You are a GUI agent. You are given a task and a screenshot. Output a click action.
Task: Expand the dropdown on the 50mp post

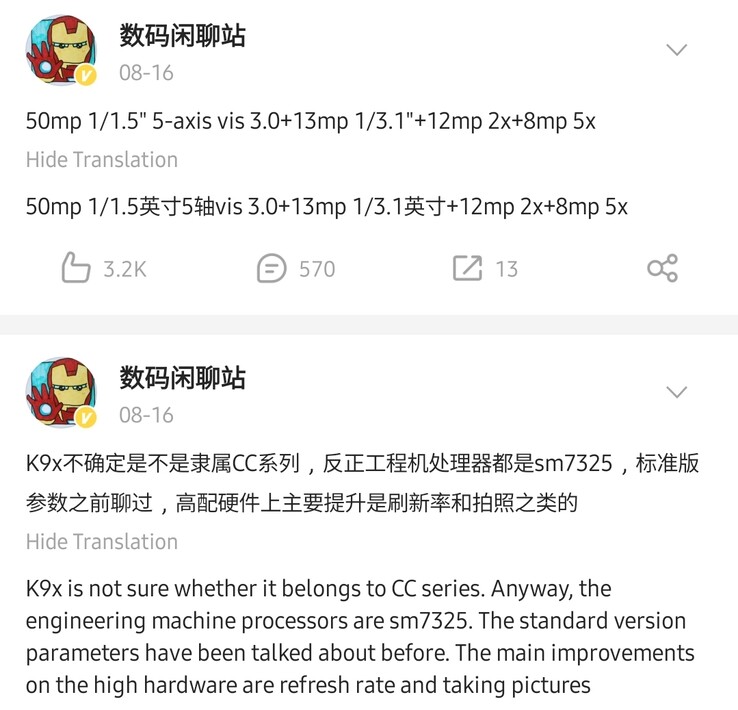[677, 50]
